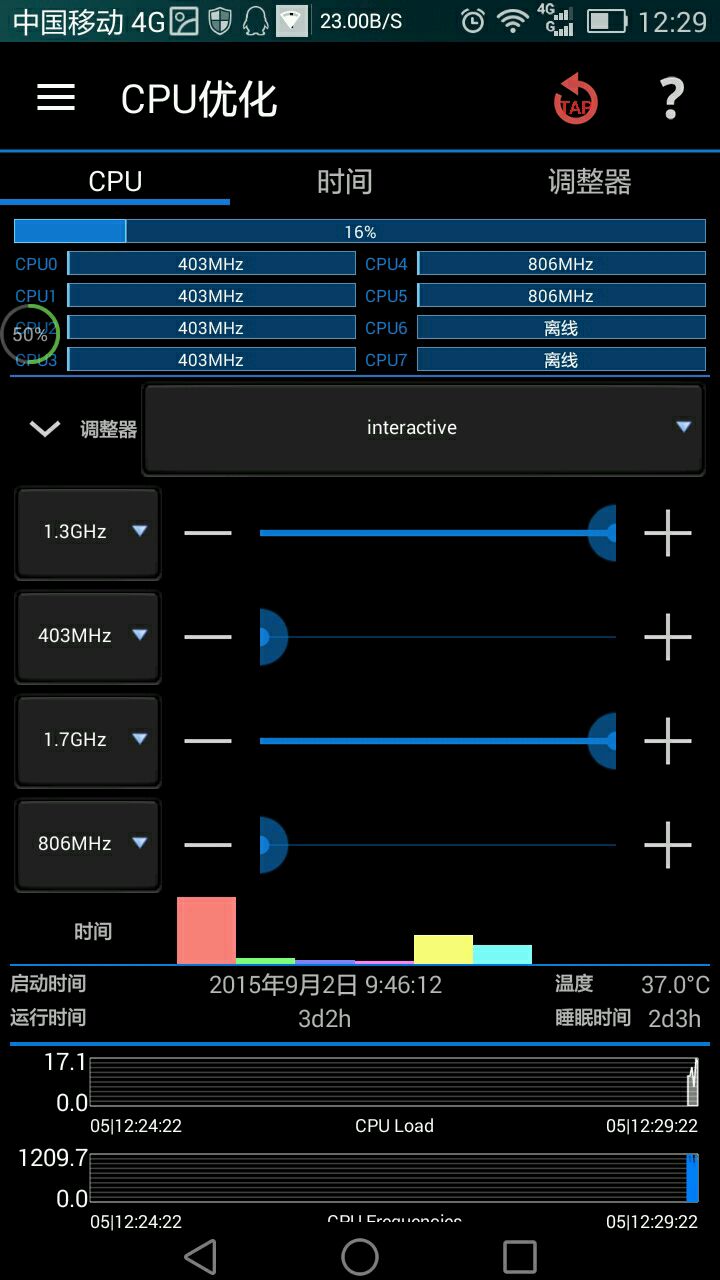Open the 806MHz frequency dropdown
This screenshot has width=720, height=1280.
click(88, 844)
